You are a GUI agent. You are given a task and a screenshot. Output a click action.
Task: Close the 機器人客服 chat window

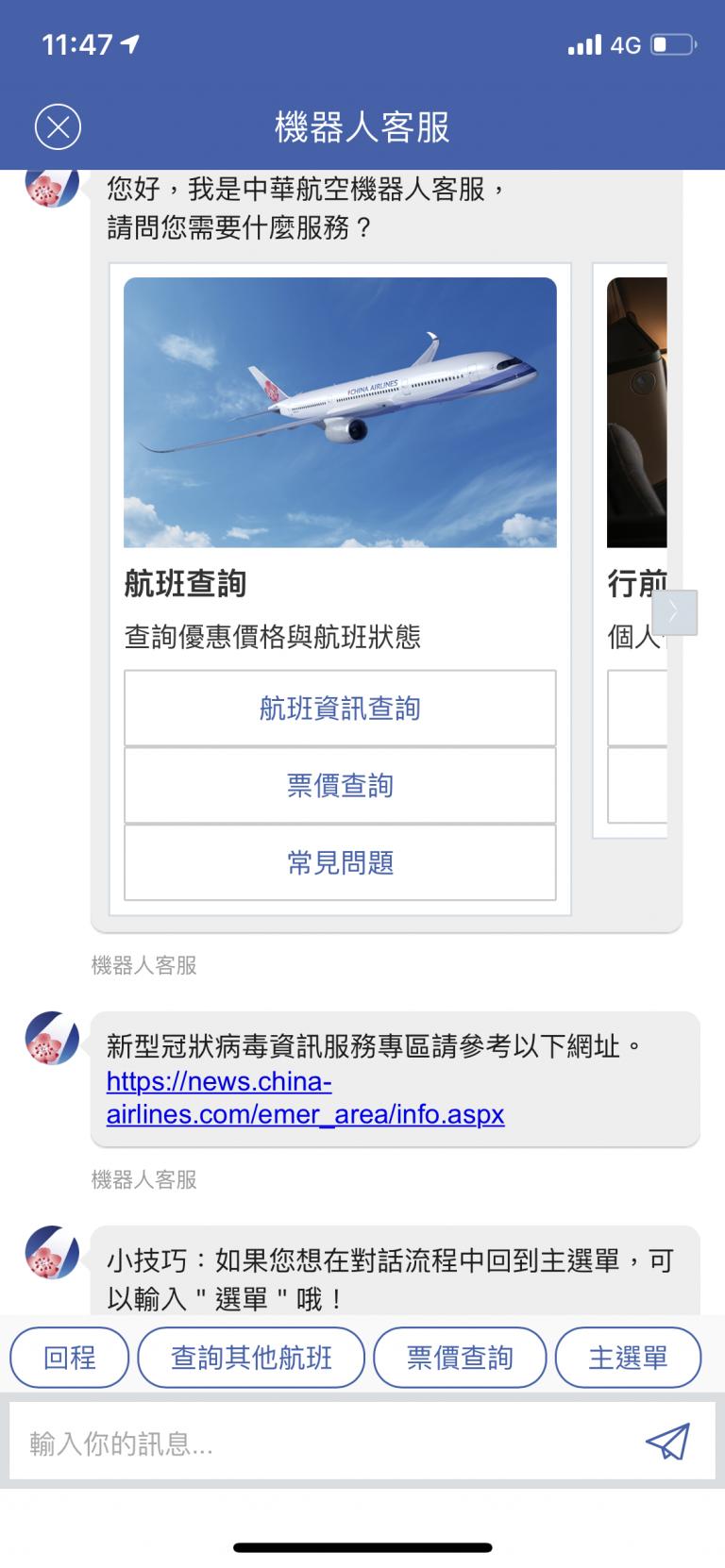[x=58, y=126]
